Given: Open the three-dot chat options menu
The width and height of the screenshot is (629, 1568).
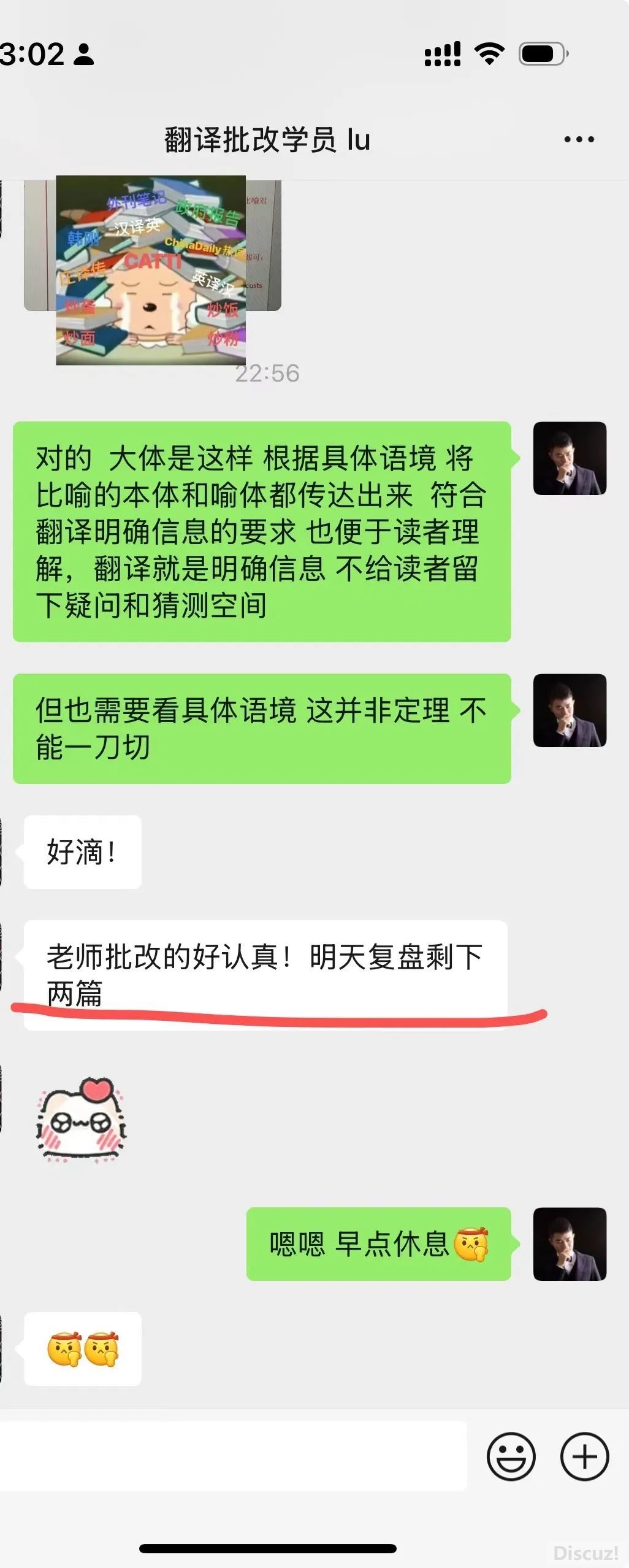Looking at the screenshot, I should coord(579,140).
